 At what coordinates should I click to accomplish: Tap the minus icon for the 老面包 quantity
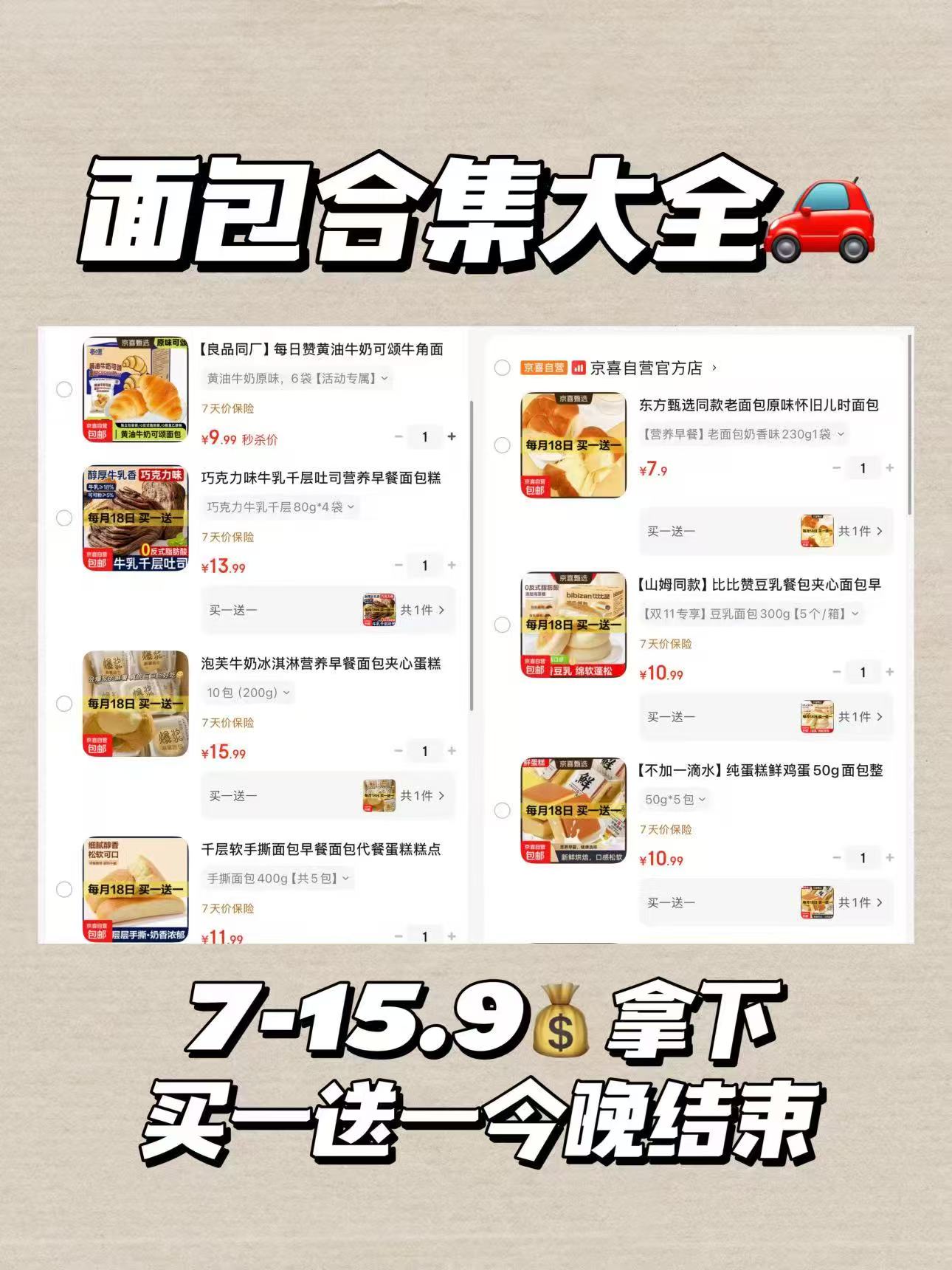pyautogui.click(x=836, y=467)
